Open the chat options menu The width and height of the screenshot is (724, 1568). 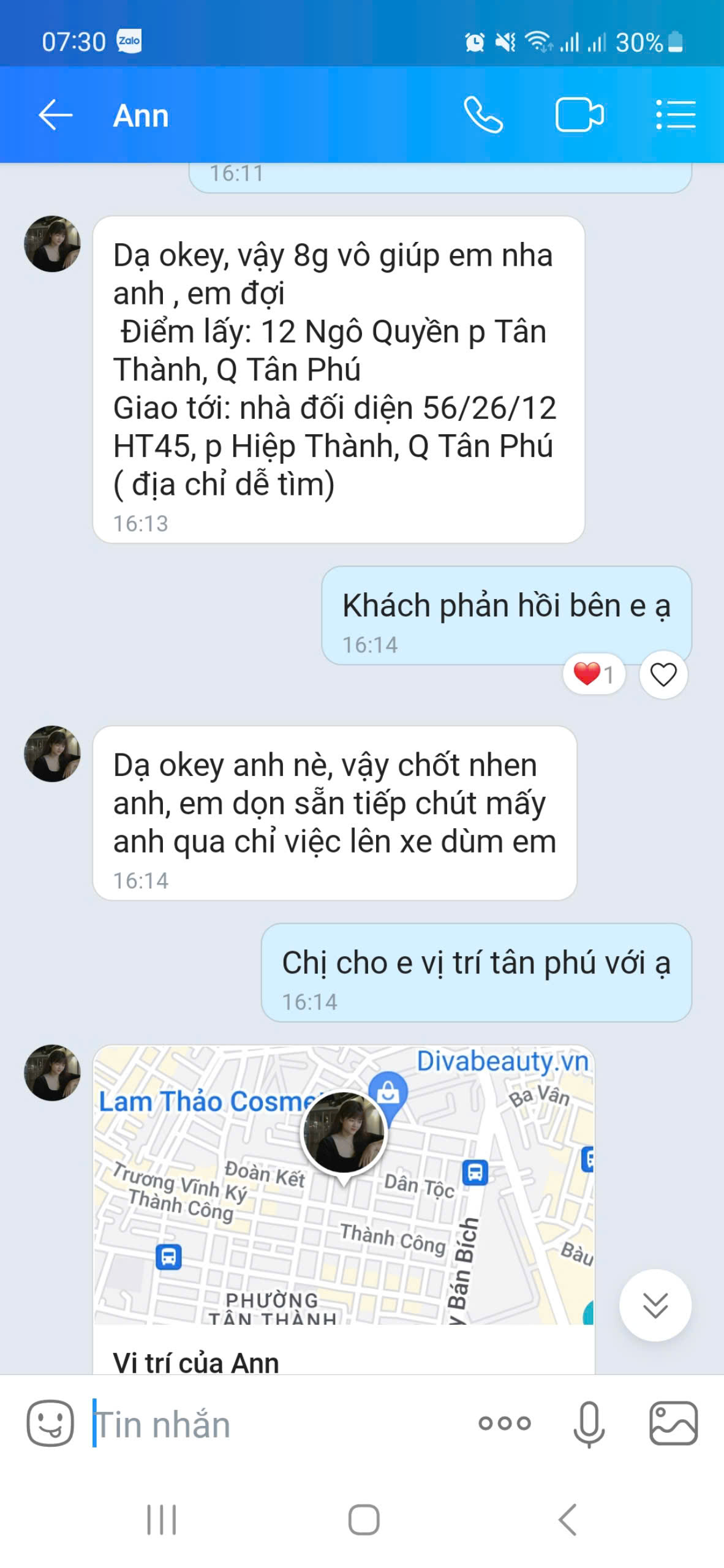click(x=675, y=115)
